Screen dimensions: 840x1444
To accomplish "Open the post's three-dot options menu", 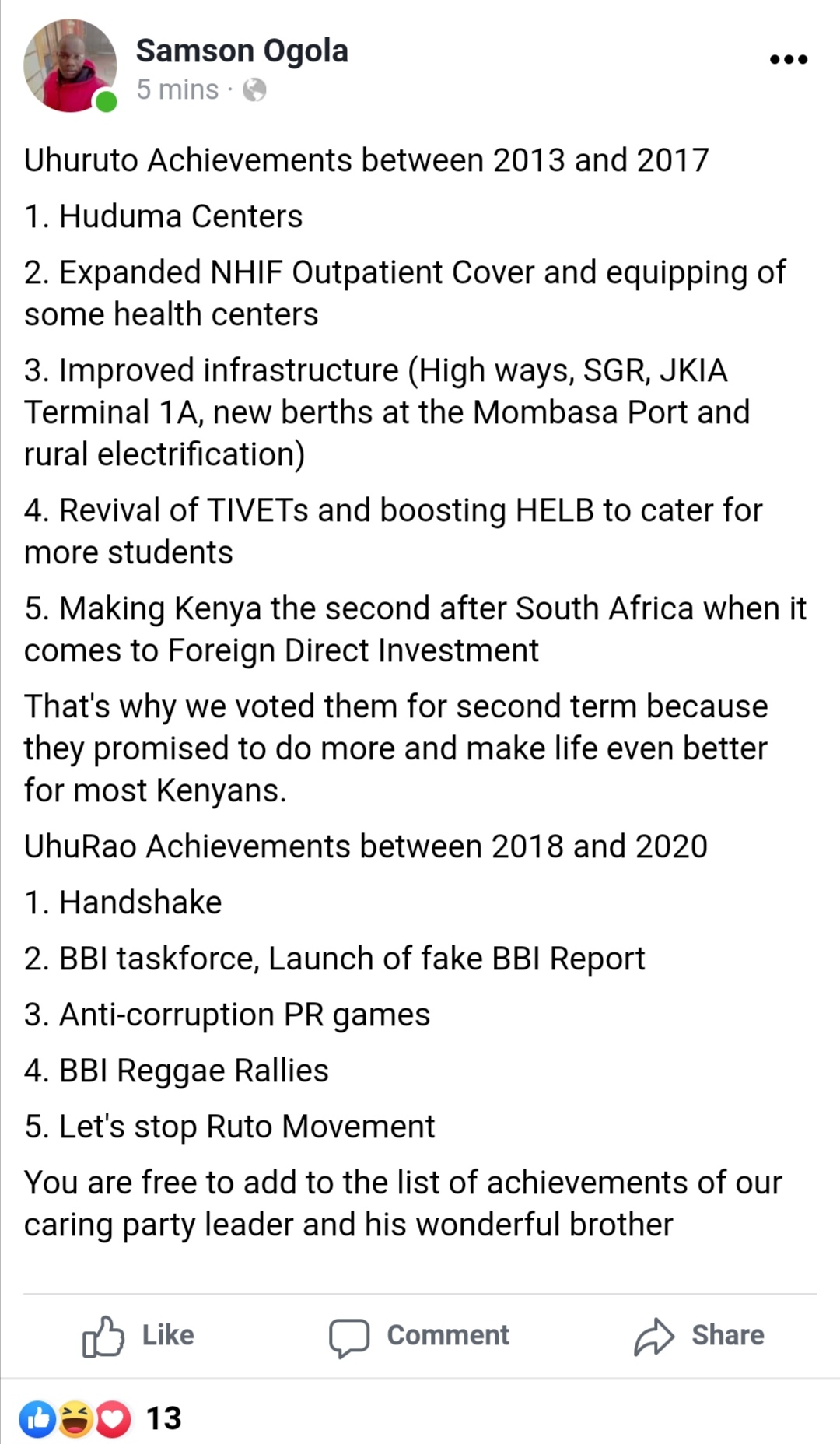I will (x=788, y=60).
